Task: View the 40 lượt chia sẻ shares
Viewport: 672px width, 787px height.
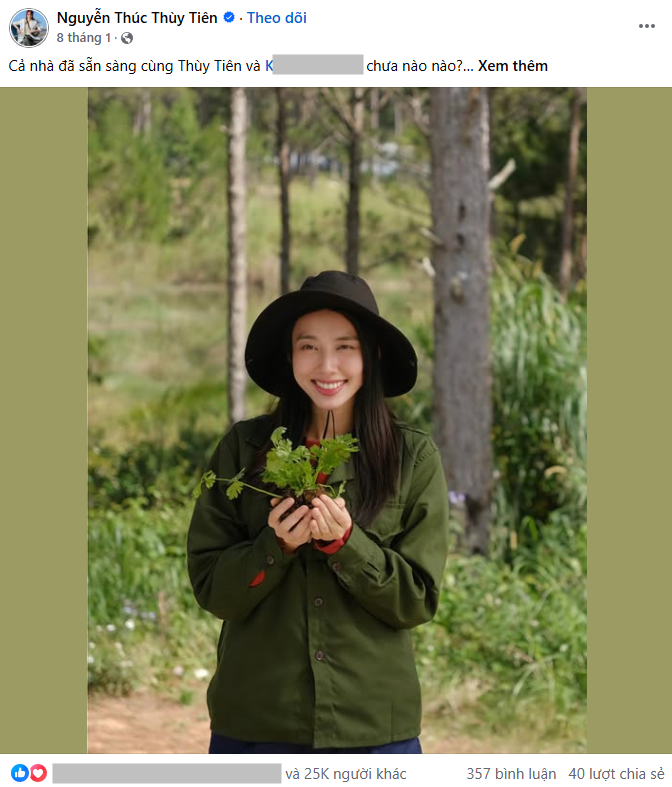Action: click(616, 774)
